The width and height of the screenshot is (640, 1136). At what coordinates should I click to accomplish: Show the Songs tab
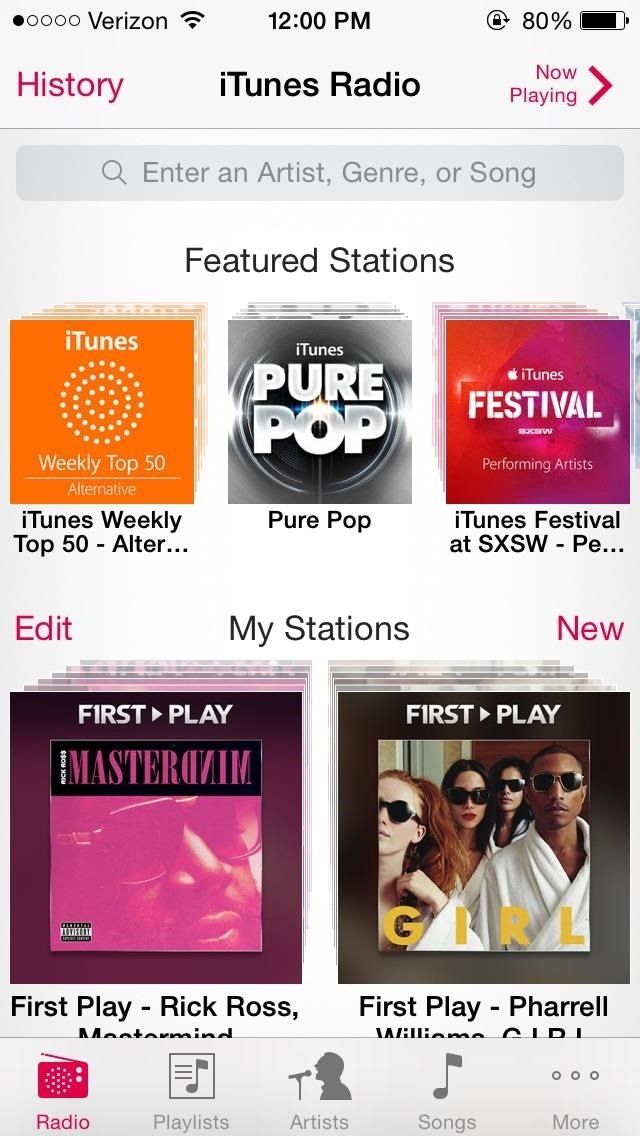coord(447,1089)
